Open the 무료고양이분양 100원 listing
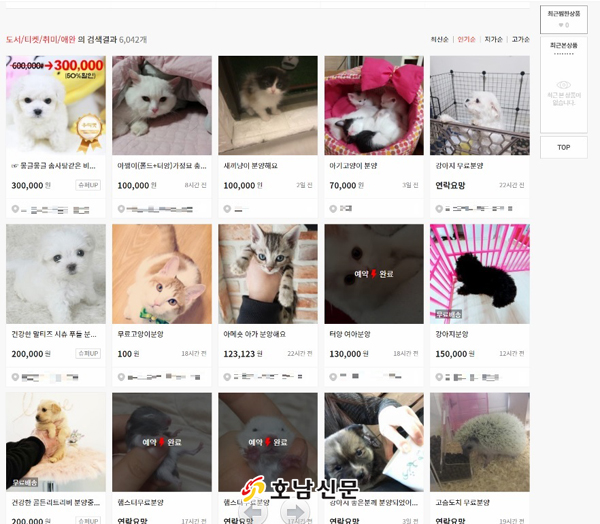 pyautogui.click(x=161, y=273)
